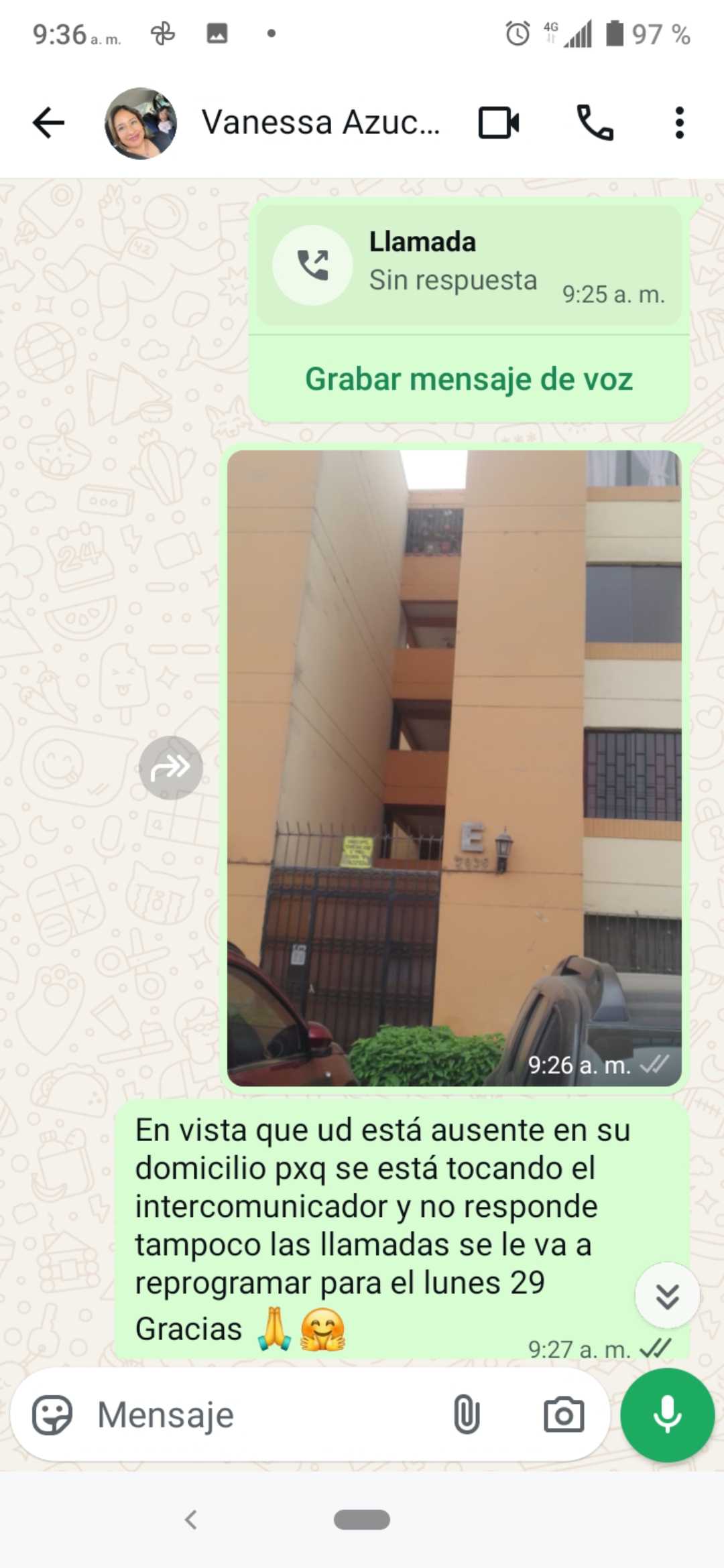Start a video call with Vanessa

tap(499, 123)
